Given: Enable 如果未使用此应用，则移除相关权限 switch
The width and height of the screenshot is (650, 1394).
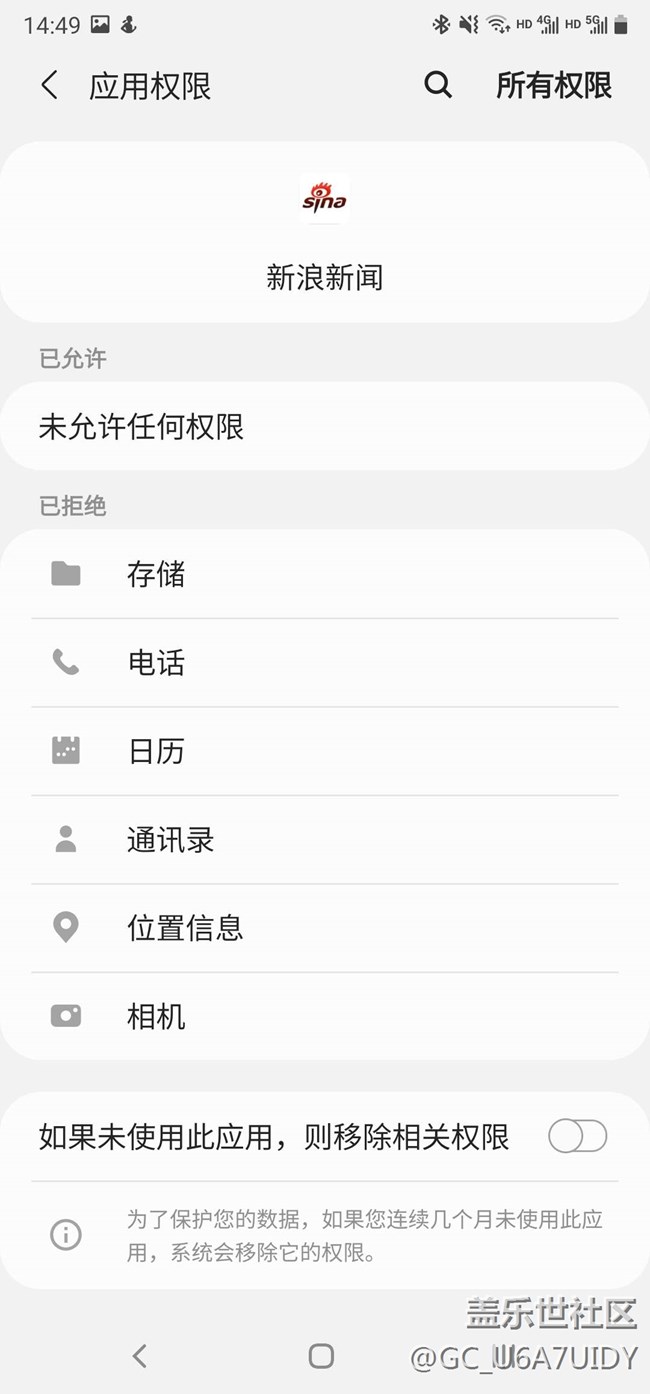Looking at the screenshot, I should coord(577,1137).
